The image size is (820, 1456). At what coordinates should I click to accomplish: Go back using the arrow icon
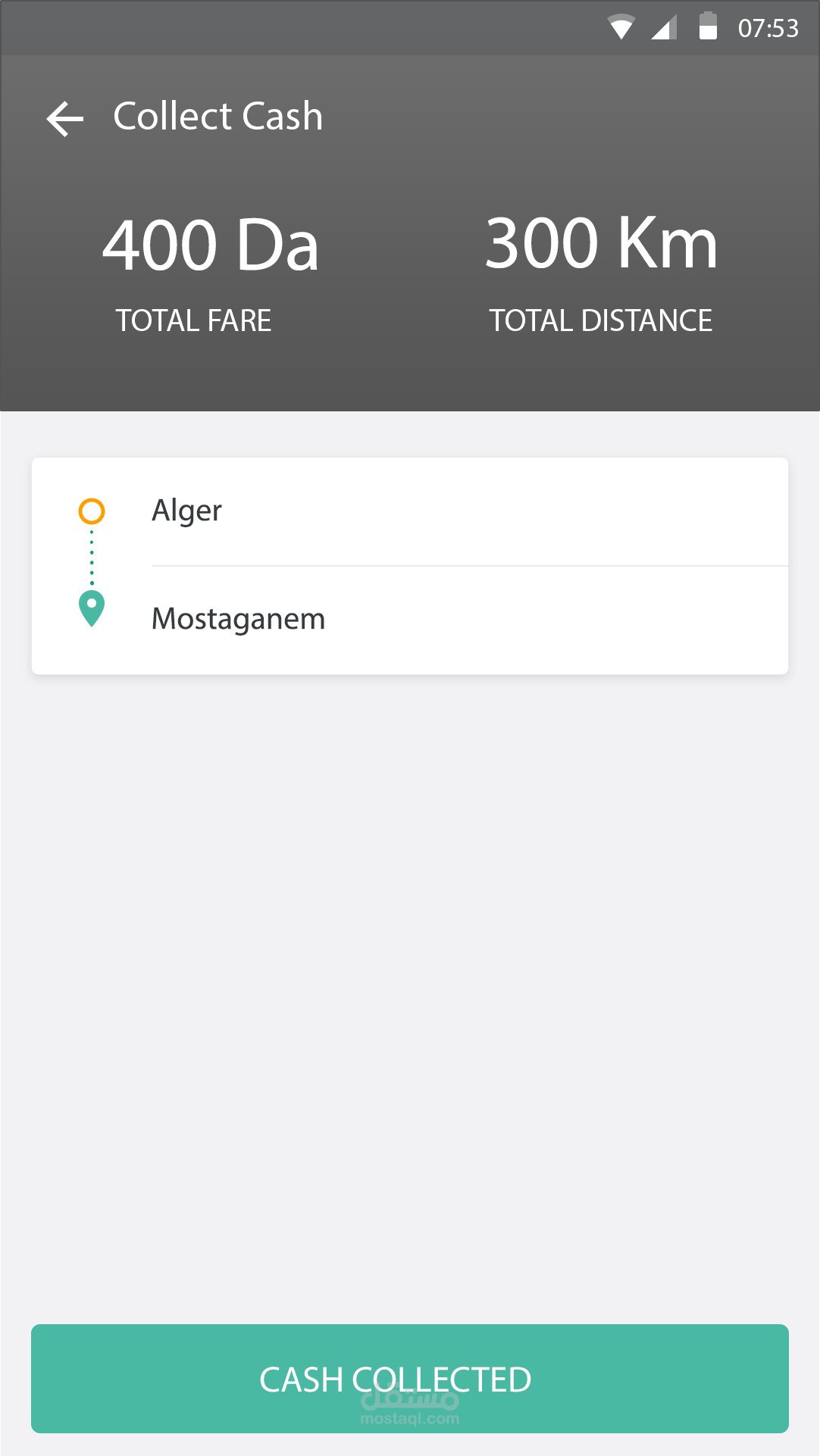point(65,119)
